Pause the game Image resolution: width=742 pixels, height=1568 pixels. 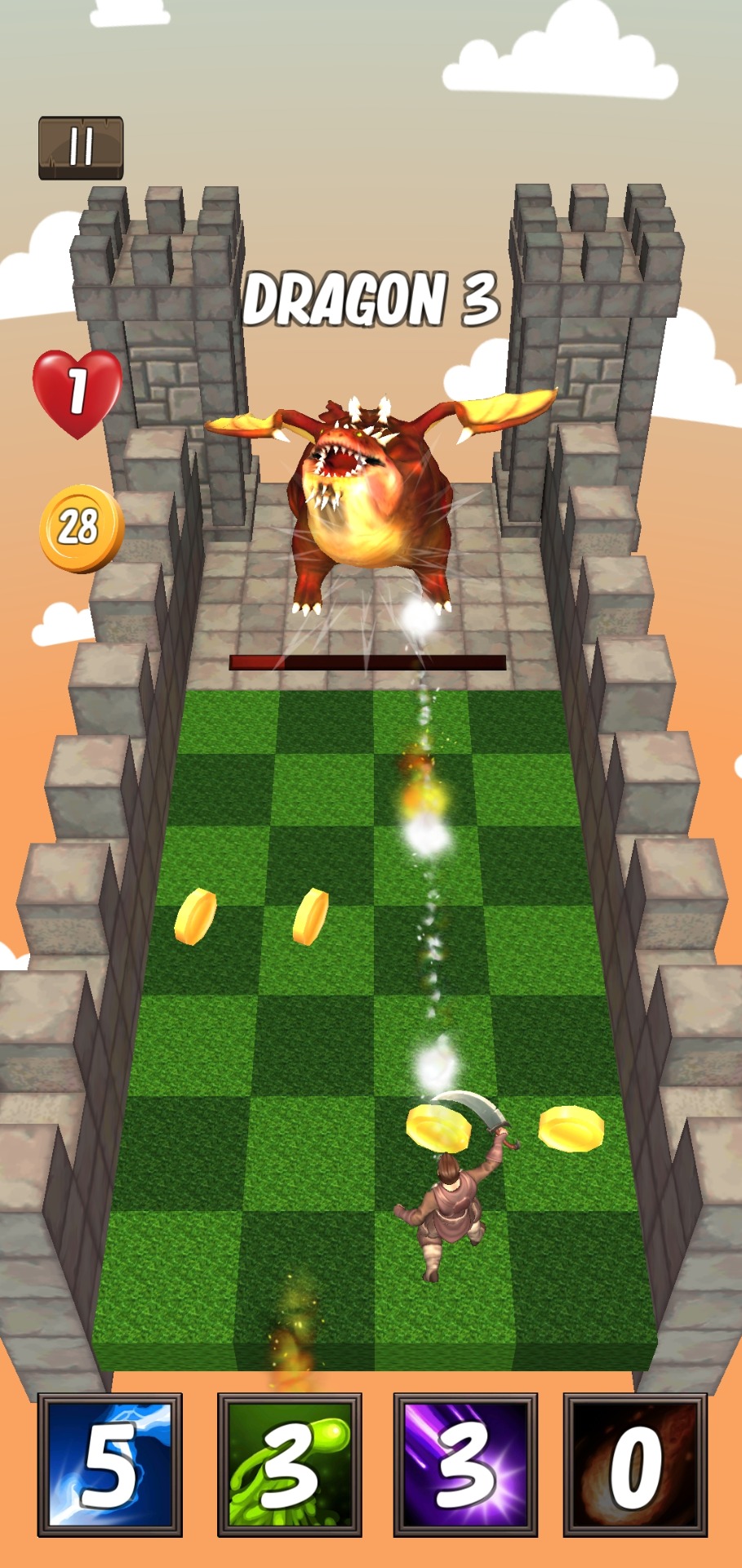(81, 148)
